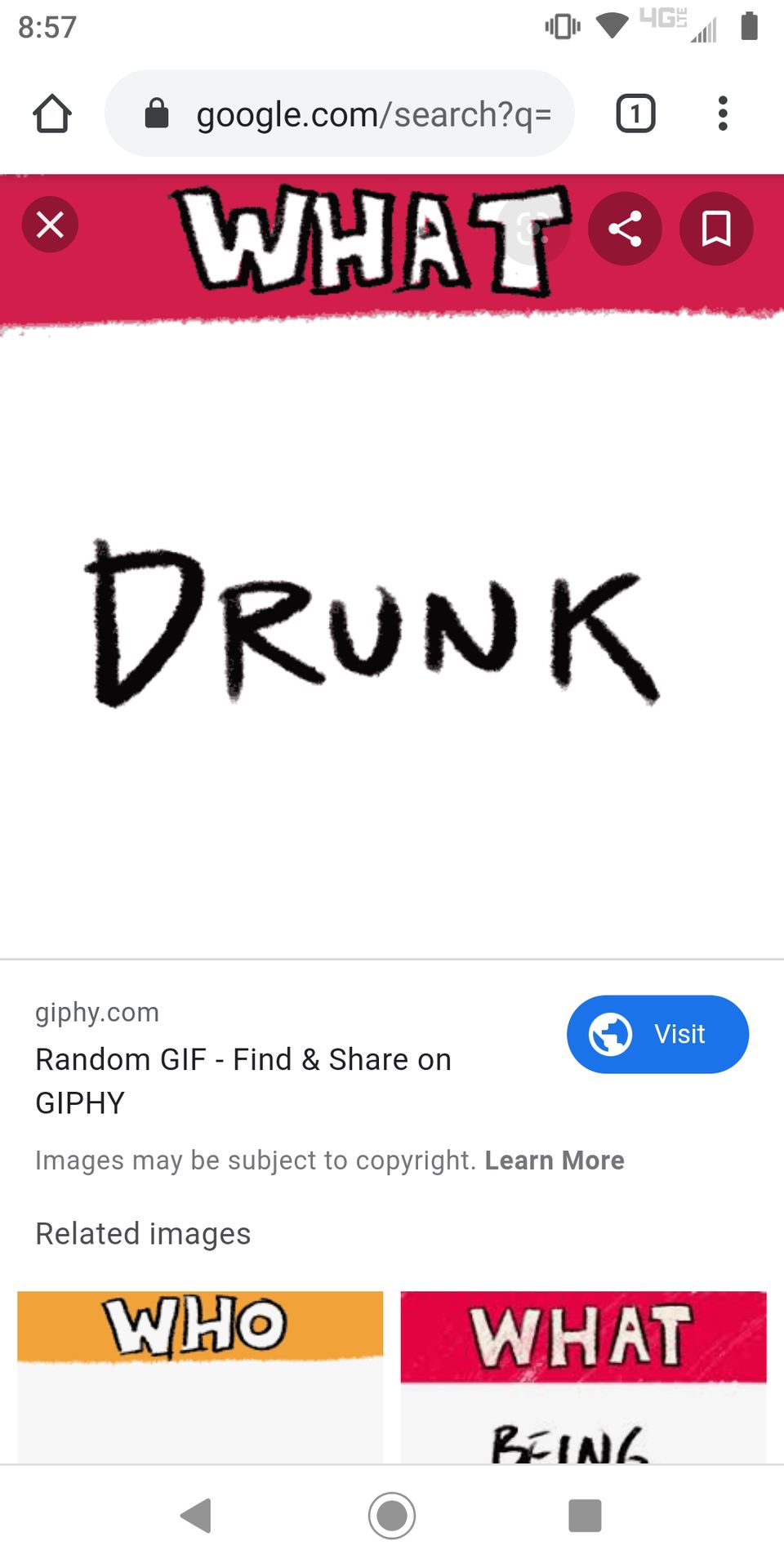Open the tab switcher showing 1 tab
This screenshot has height=1568, width=784.
(635, 114)
